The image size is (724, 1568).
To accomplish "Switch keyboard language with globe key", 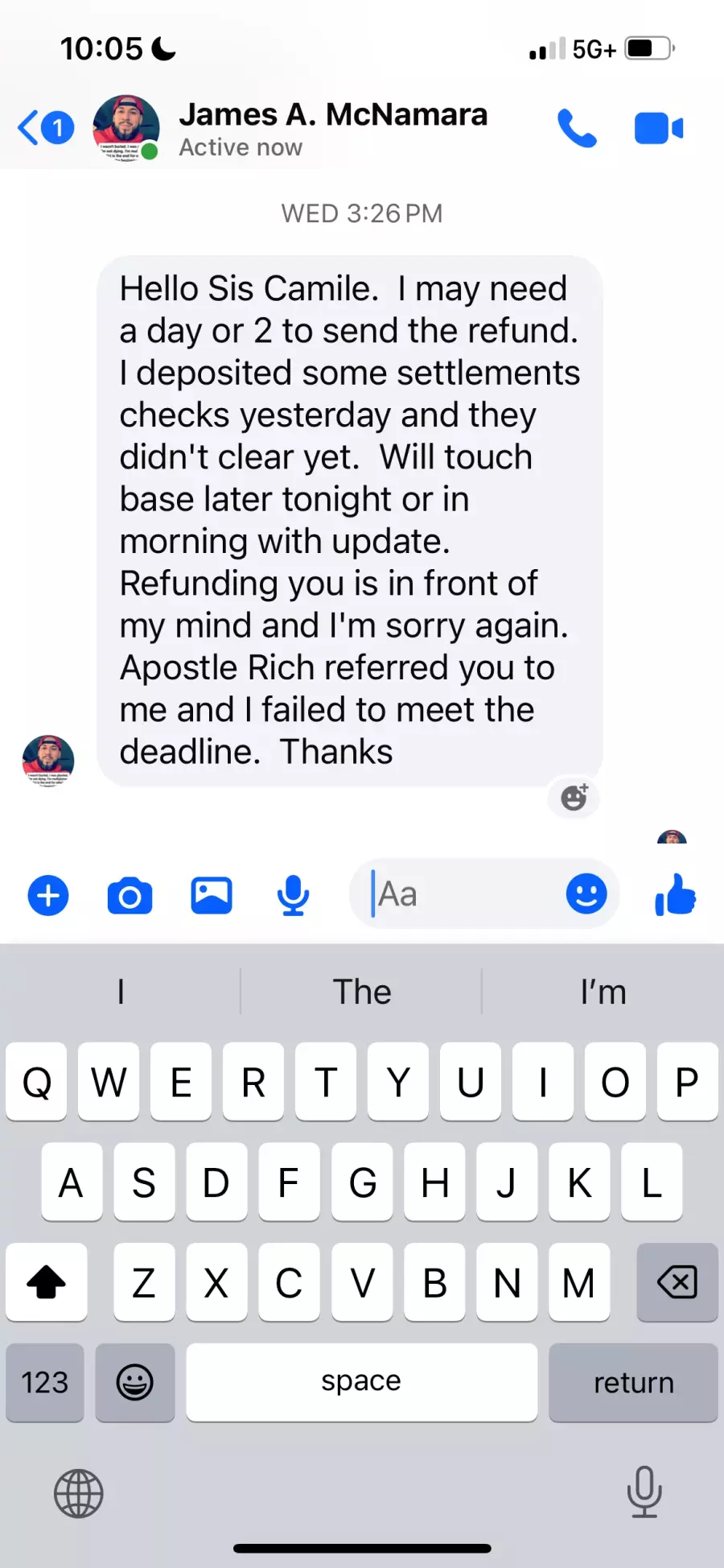I will pyautogui.click(x=78, y=1493).
